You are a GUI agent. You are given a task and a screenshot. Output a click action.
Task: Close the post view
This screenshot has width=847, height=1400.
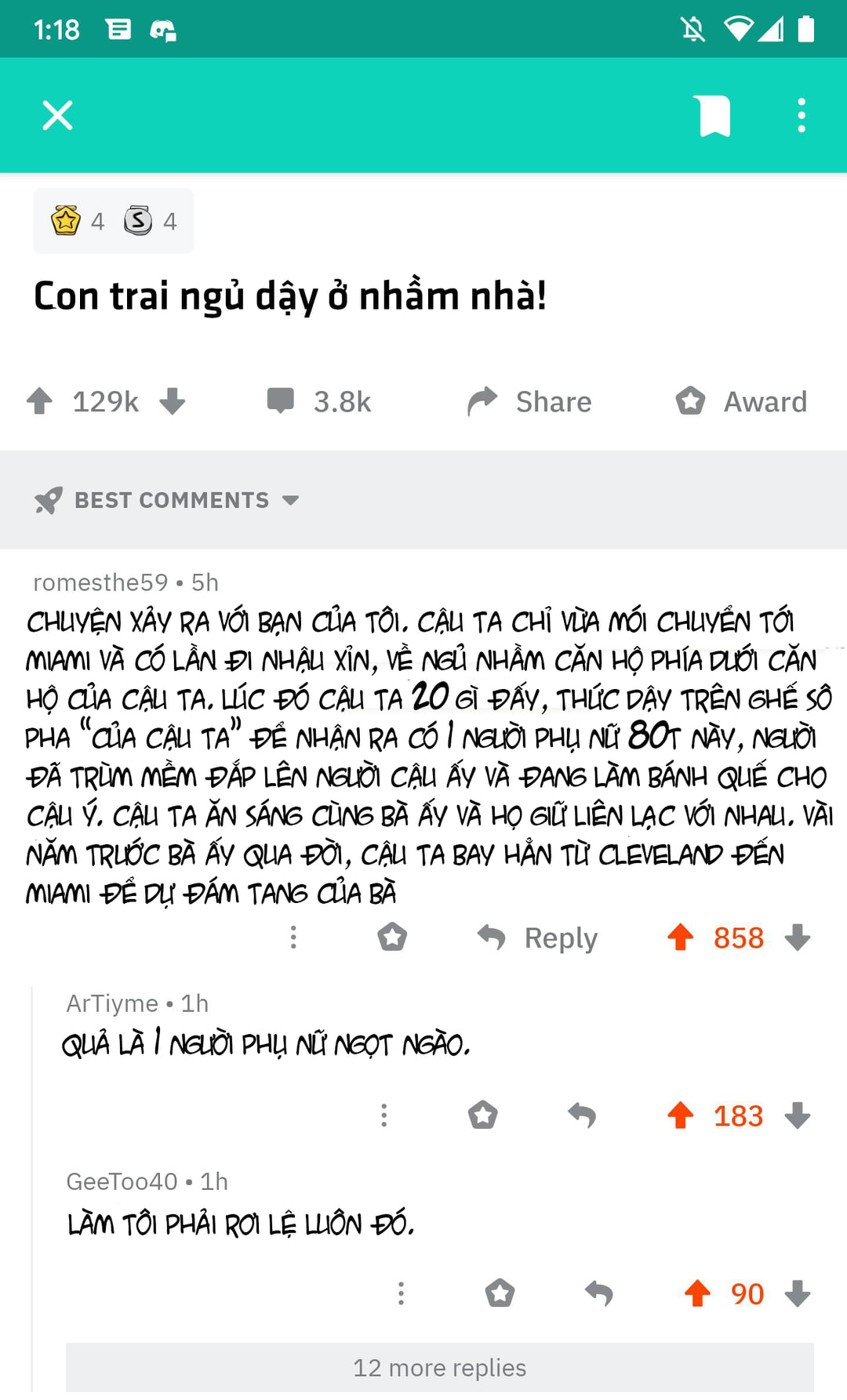pyautogui.click(x=57, y=115)
